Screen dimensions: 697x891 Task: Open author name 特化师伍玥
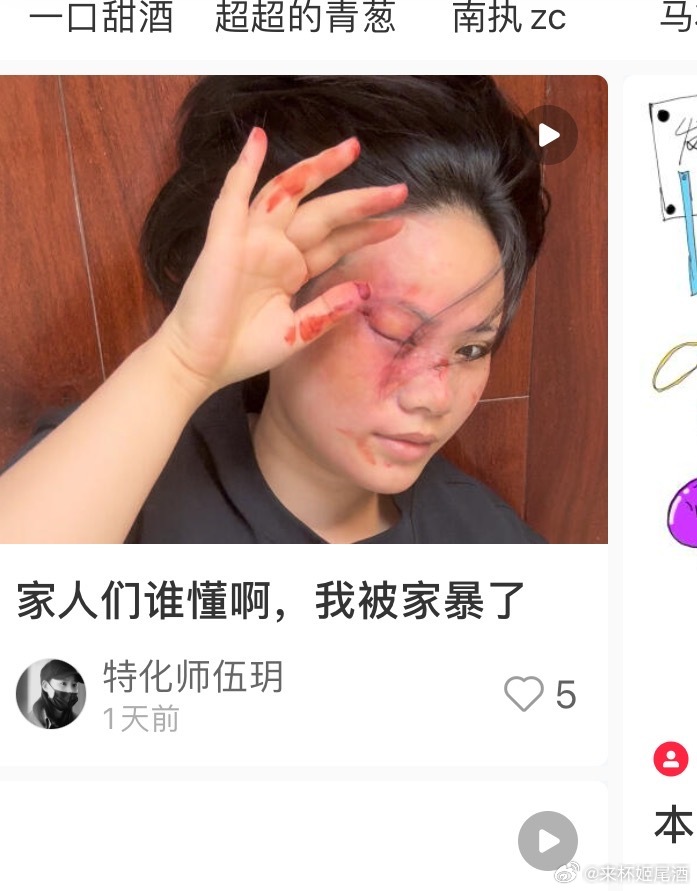tap(193, 677)
